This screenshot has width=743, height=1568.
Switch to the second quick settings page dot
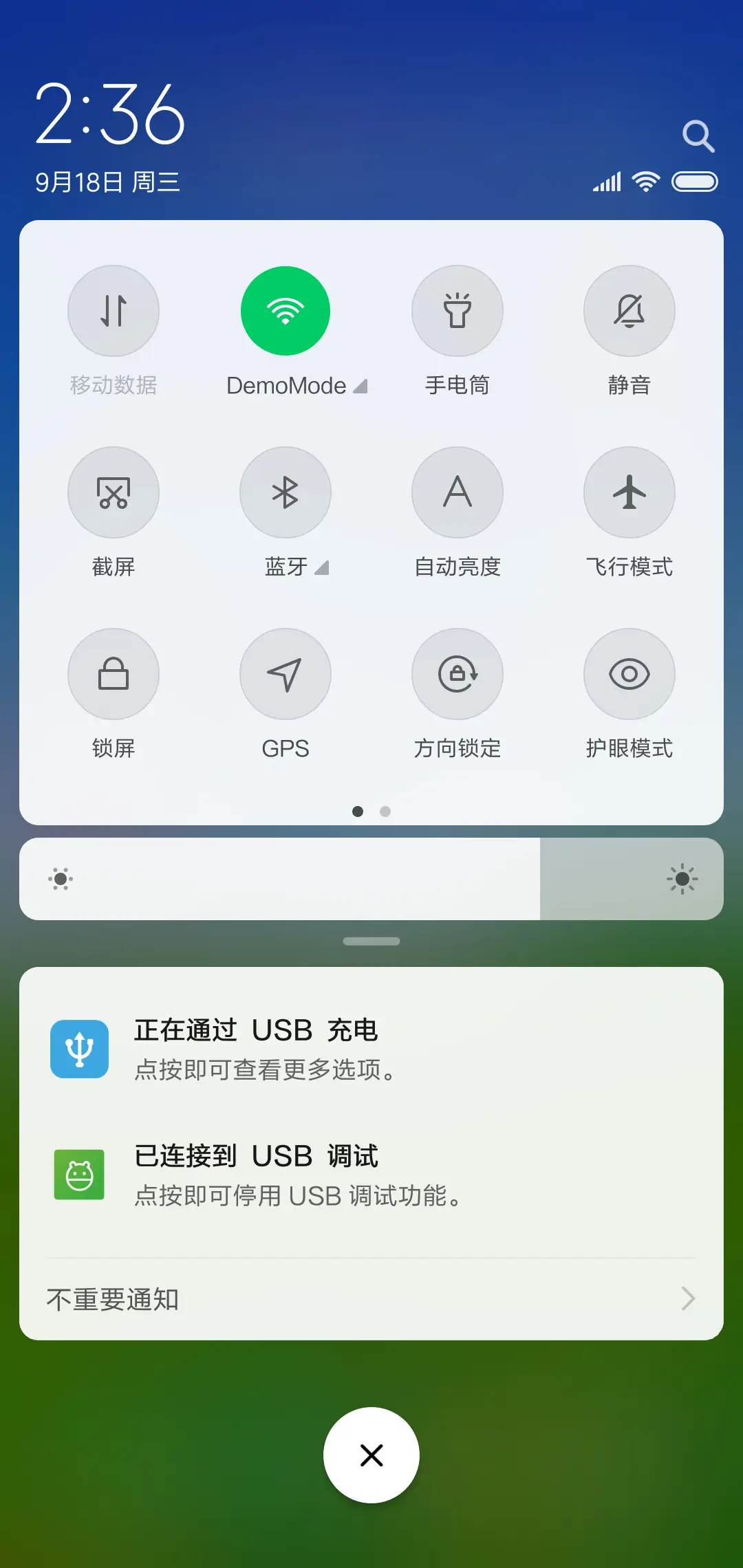click(x=385, y=812)
